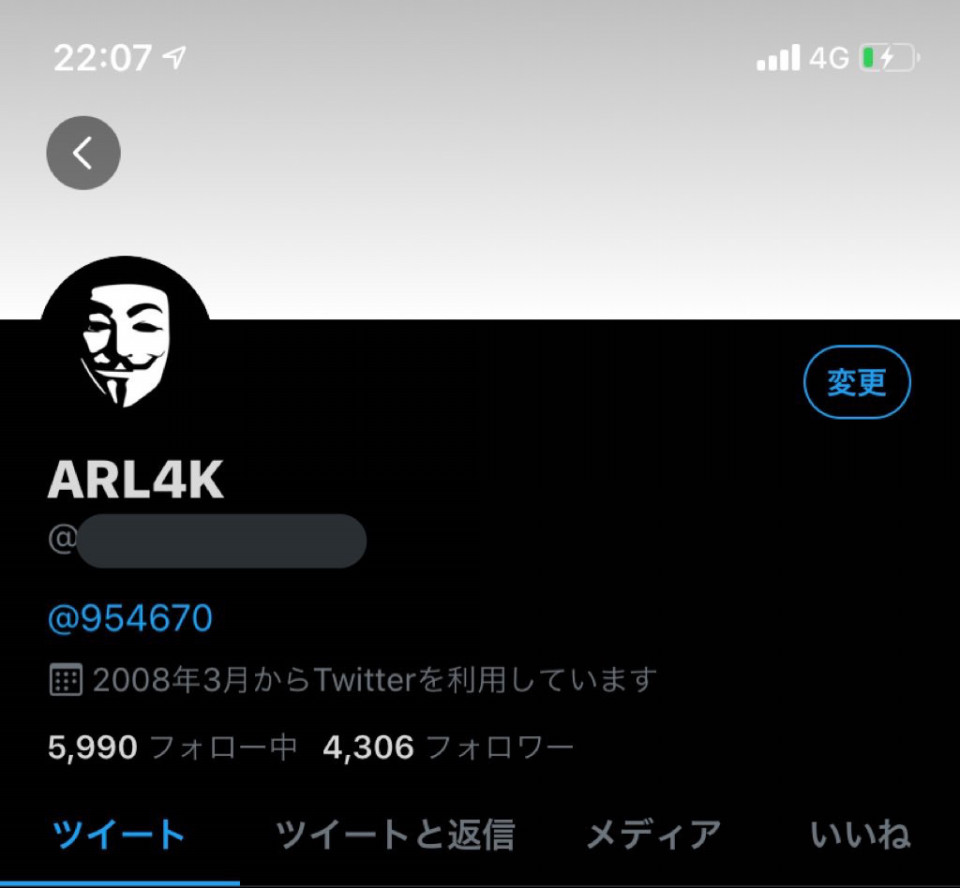Tap the 変更 edit profile button
This screenshot has width=960, height=888.
(x=857, y=382)
